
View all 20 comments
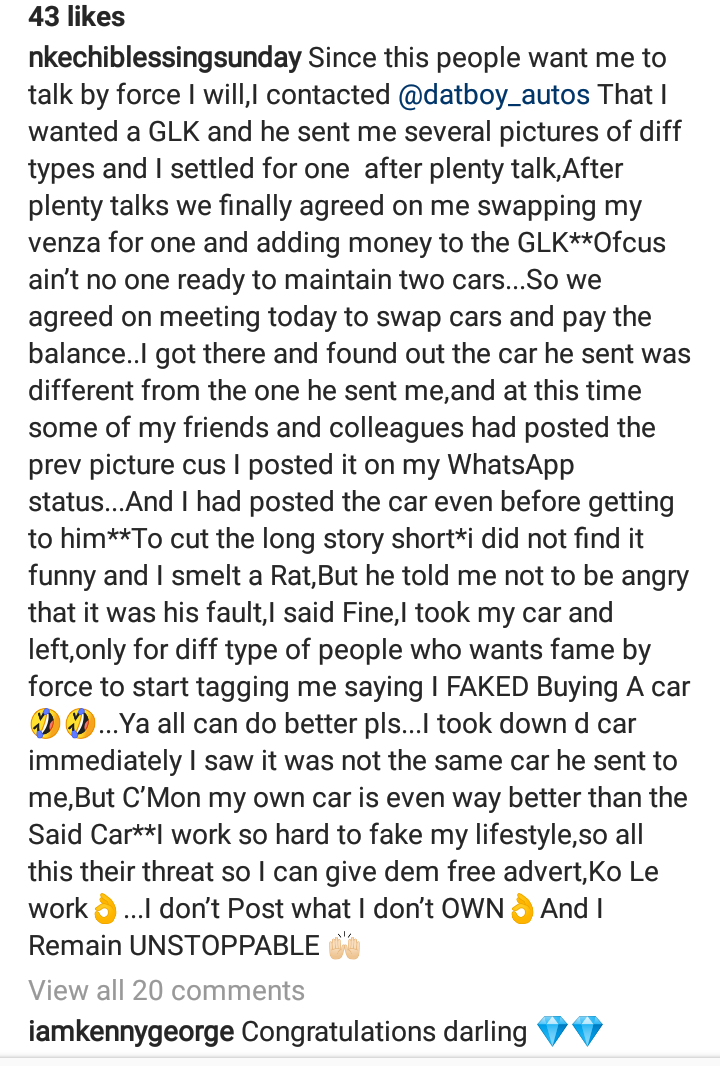point(166,990)
